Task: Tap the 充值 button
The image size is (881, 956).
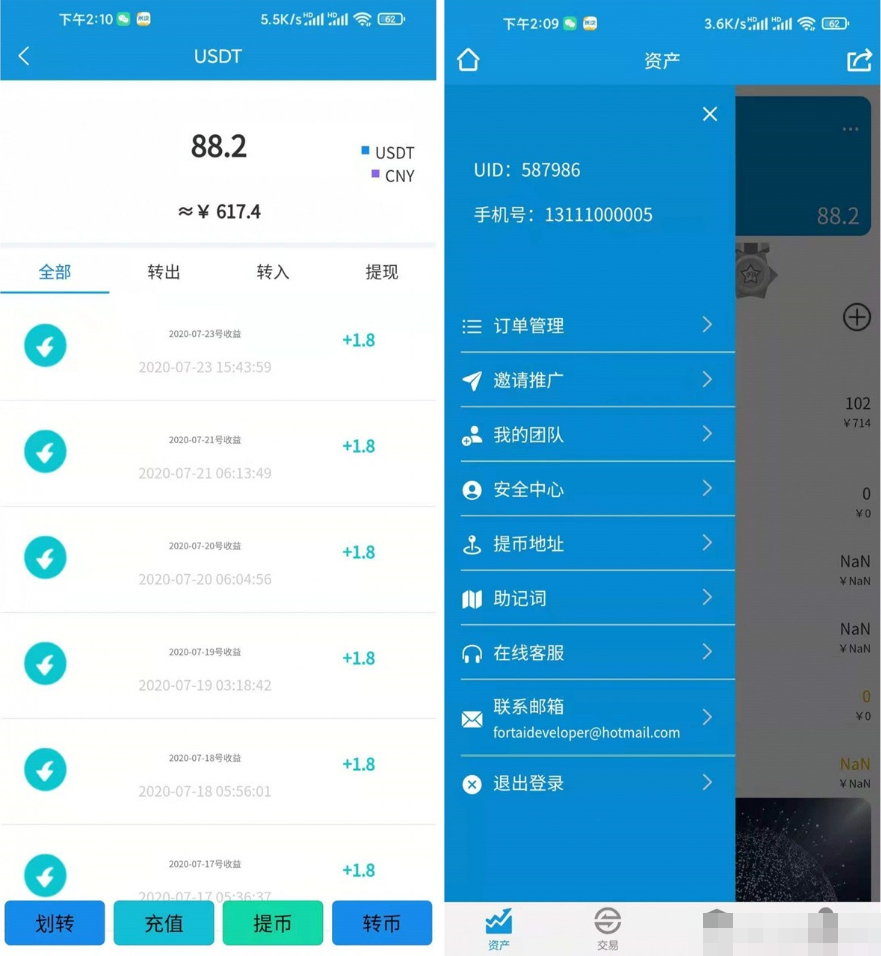Action: 164,923
